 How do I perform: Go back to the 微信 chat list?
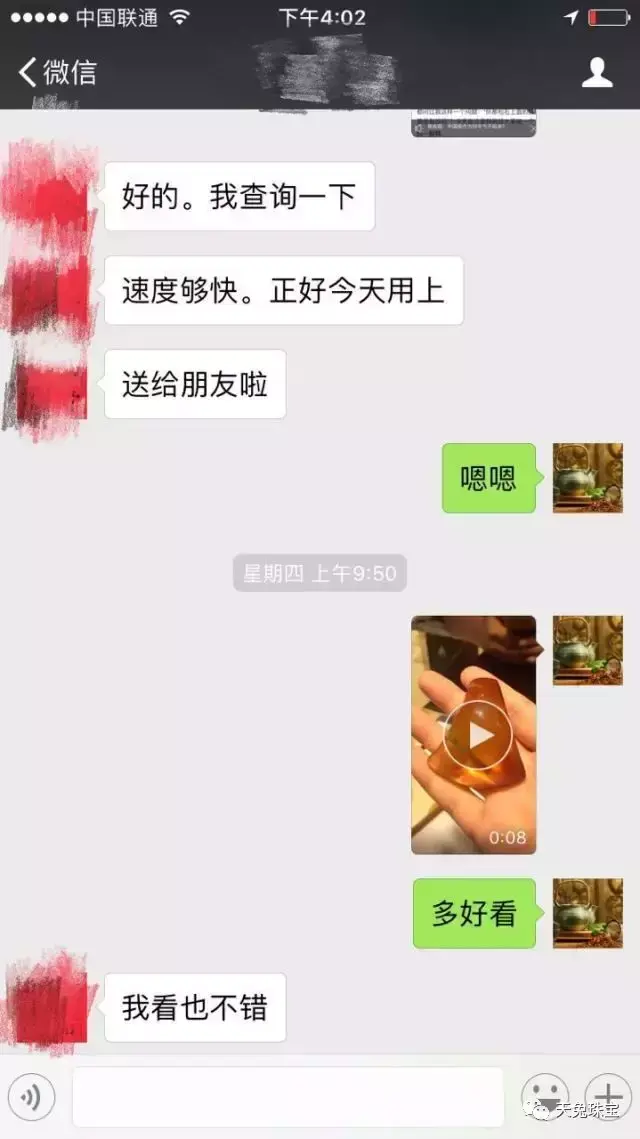point(57,72)
